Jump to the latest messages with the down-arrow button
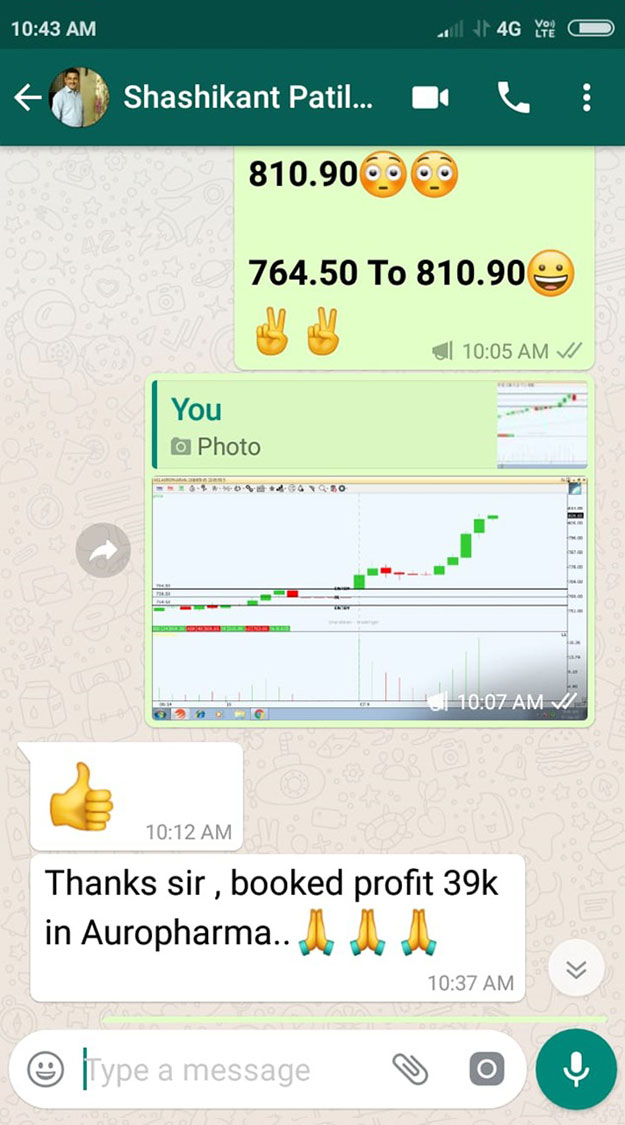 click(575, 969)
